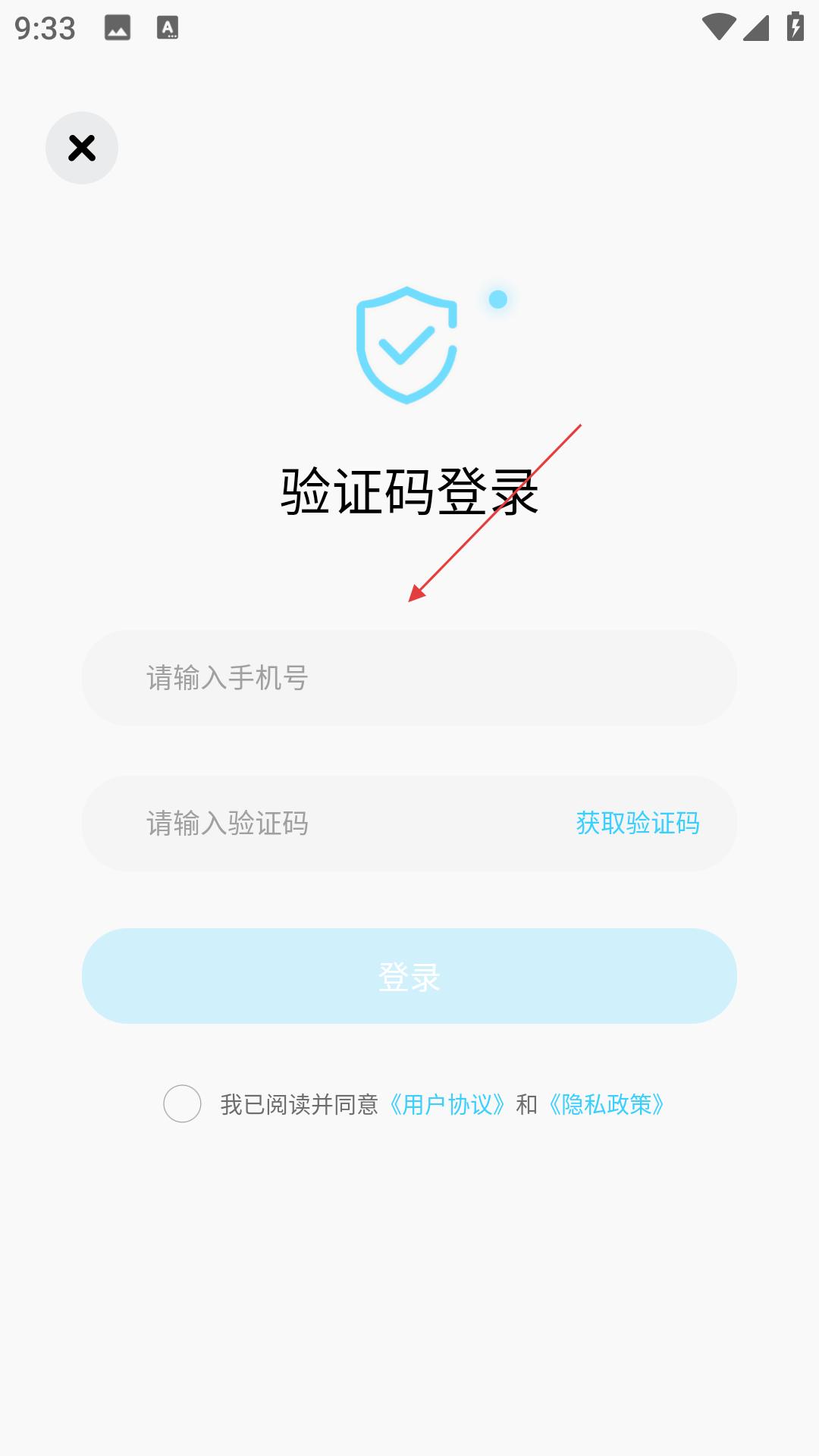Request a code via 获取验证码
This screenshot has width=819, height=1456.
point(638,824)
